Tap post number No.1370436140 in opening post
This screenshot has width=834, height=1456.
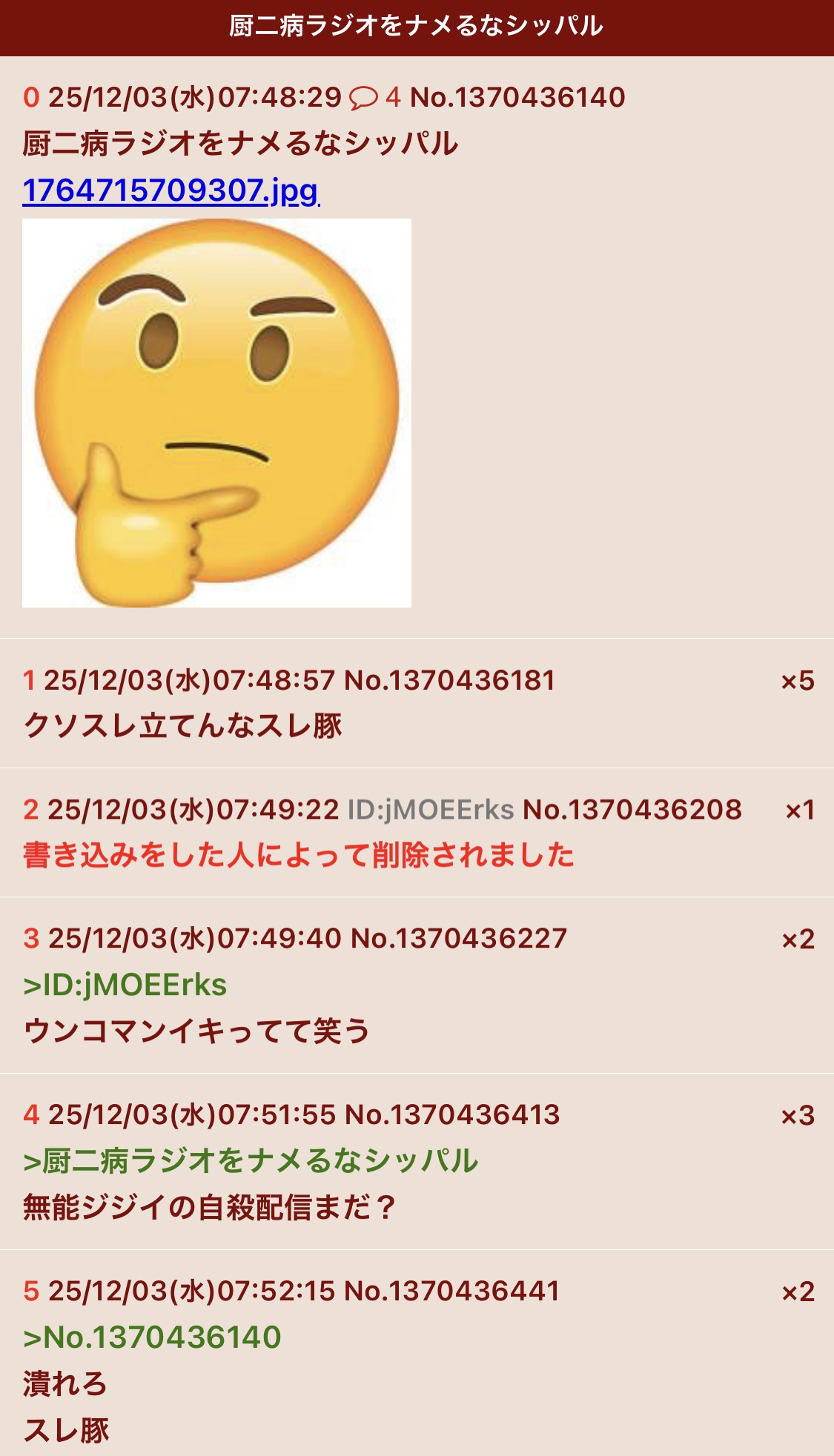pyautogui.click(x=517, y=97)
